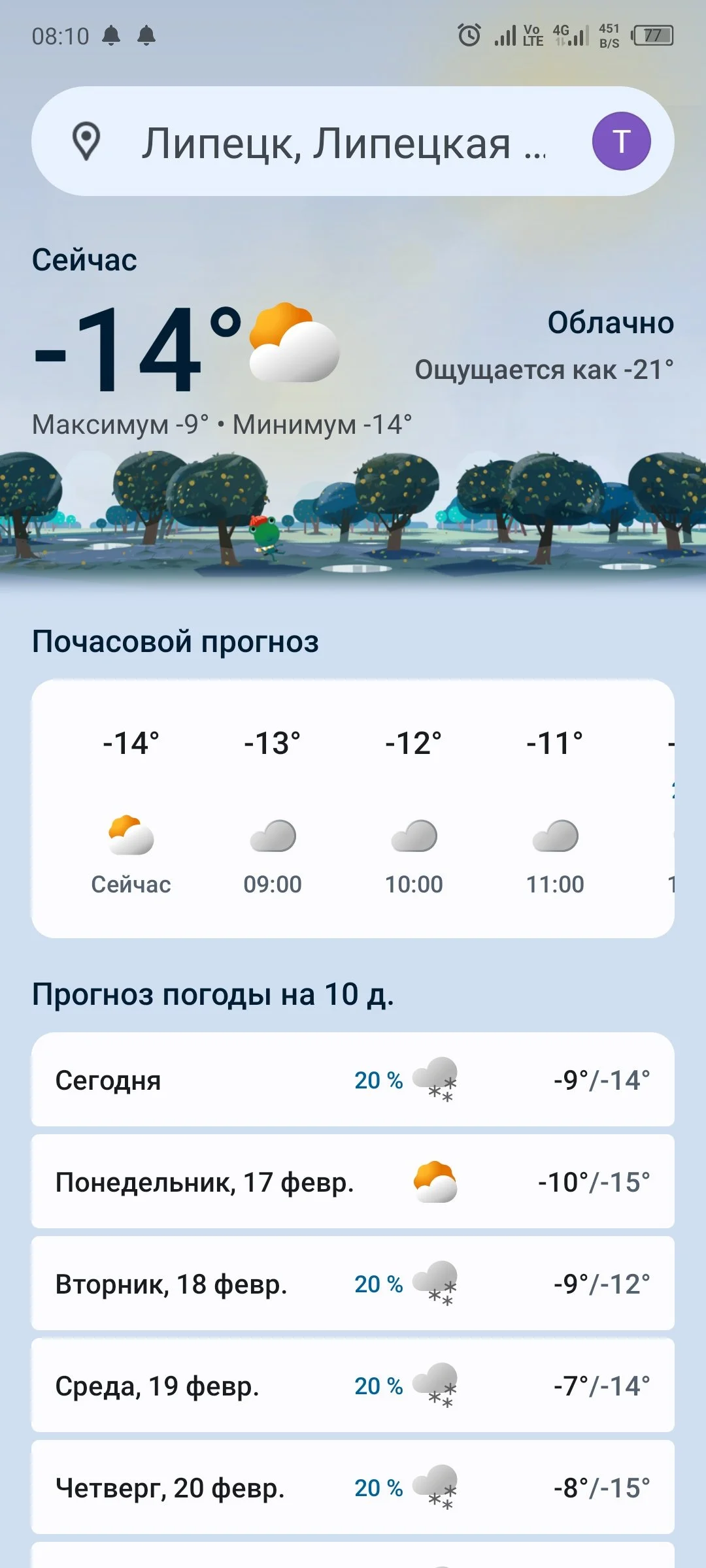Screen dimensions: 706x1568
Task: Click the partly sunny icon for Понедельник, 17 февр.
Action: pos(435,1183)
